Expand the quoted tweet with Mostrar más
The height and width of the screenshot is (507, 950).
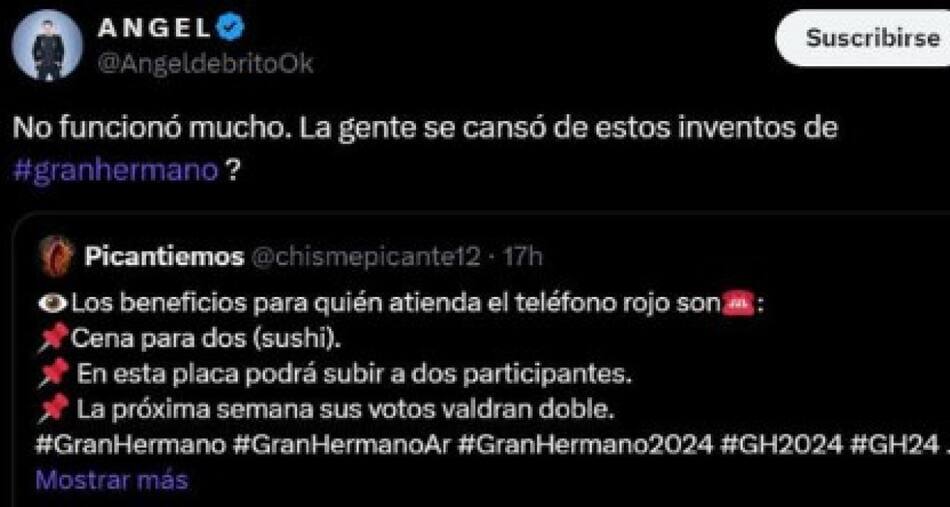coord(112,479)
